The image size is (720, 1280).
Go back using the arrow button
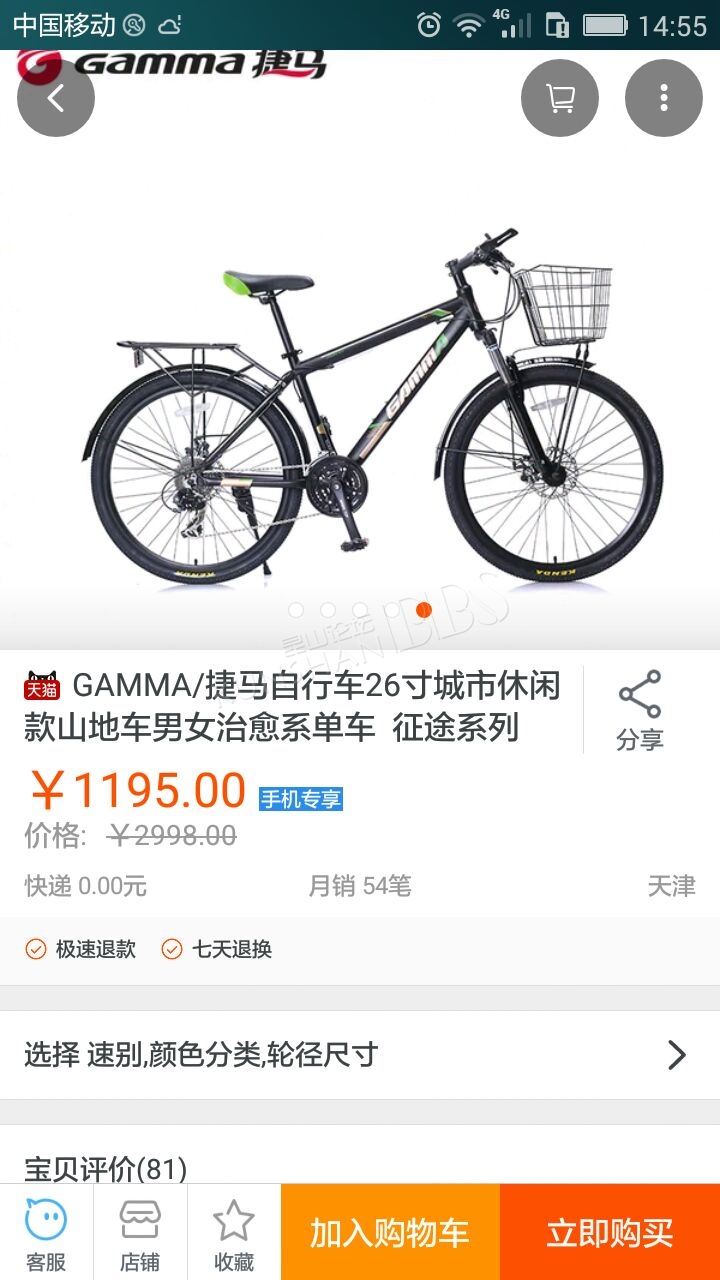56,98
